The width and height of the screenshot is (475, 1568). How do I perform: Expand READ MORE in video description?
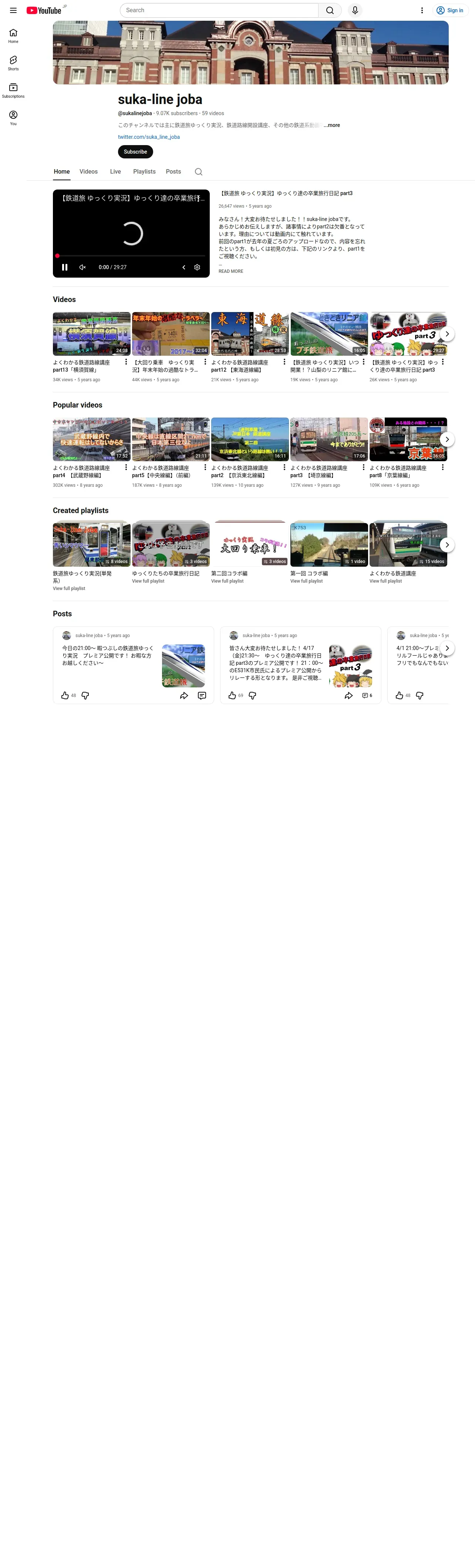pyautogui.click(x=230, y=271)
